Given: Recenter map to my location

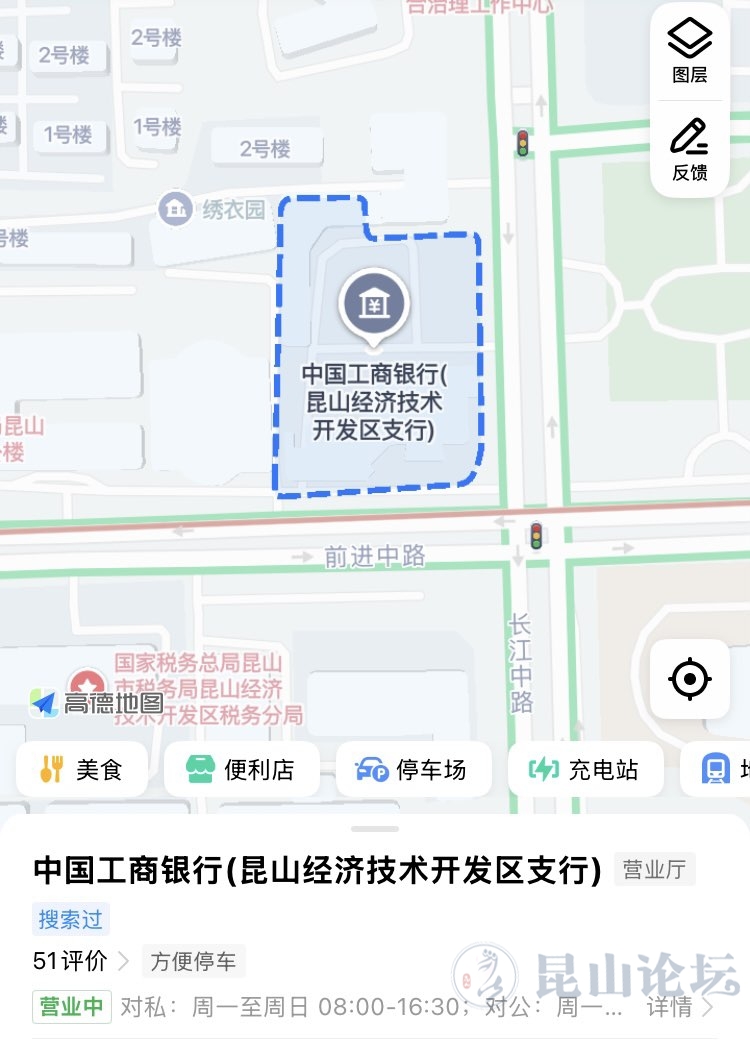Looking at the screenshot, I should 690,679.
